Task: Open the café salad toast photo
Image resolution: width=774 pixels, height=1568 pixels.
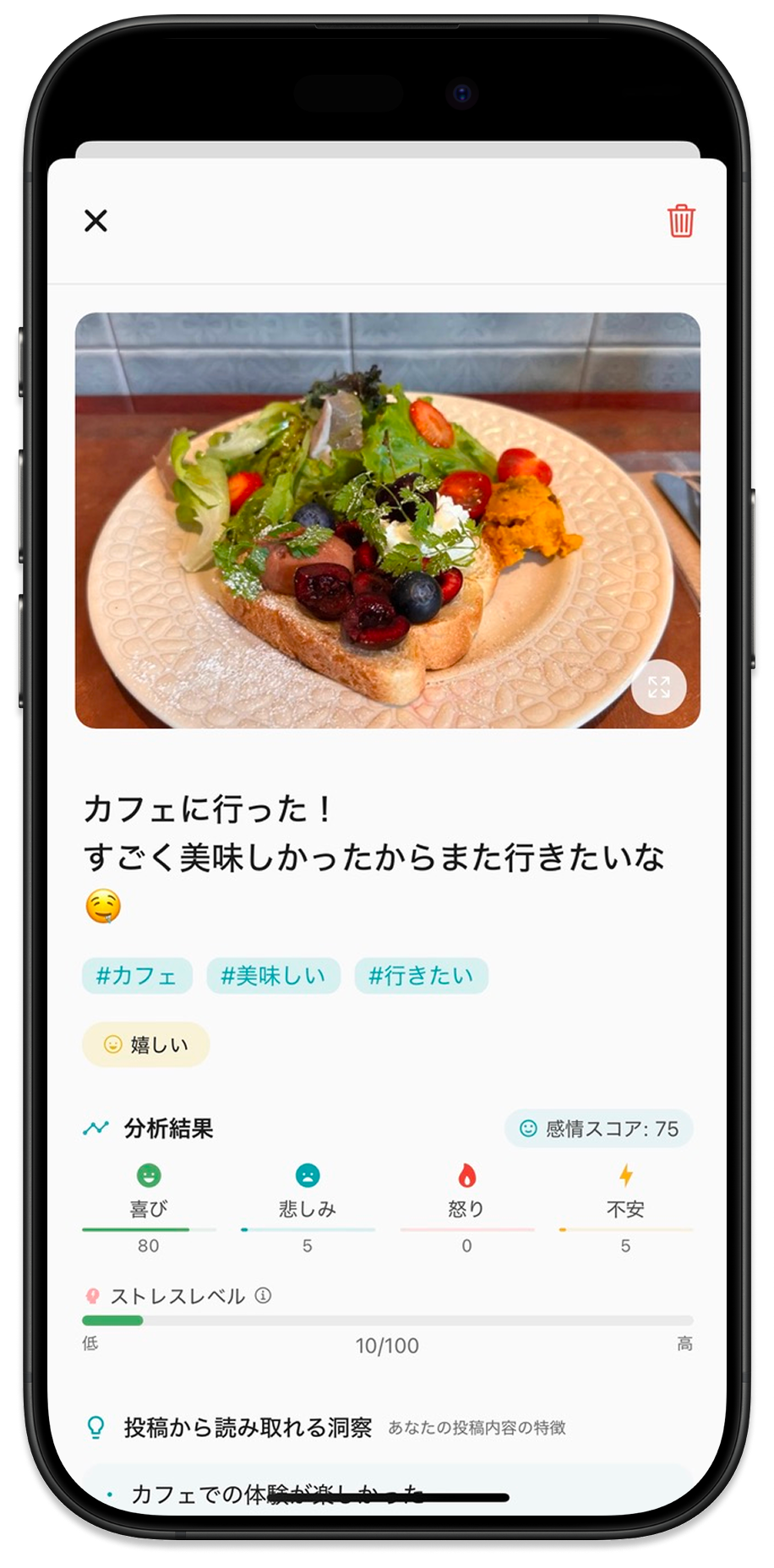Action: [x=388, y=520]
